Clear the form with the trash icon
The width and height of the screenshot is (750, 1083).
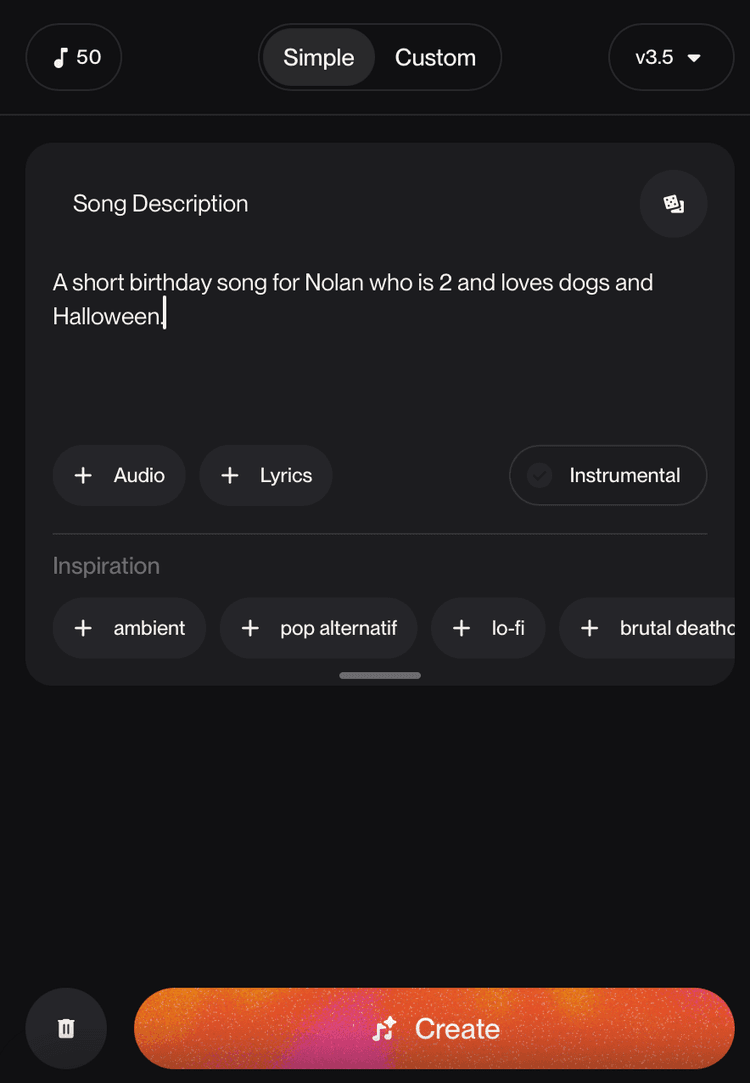pos(66,1028)
